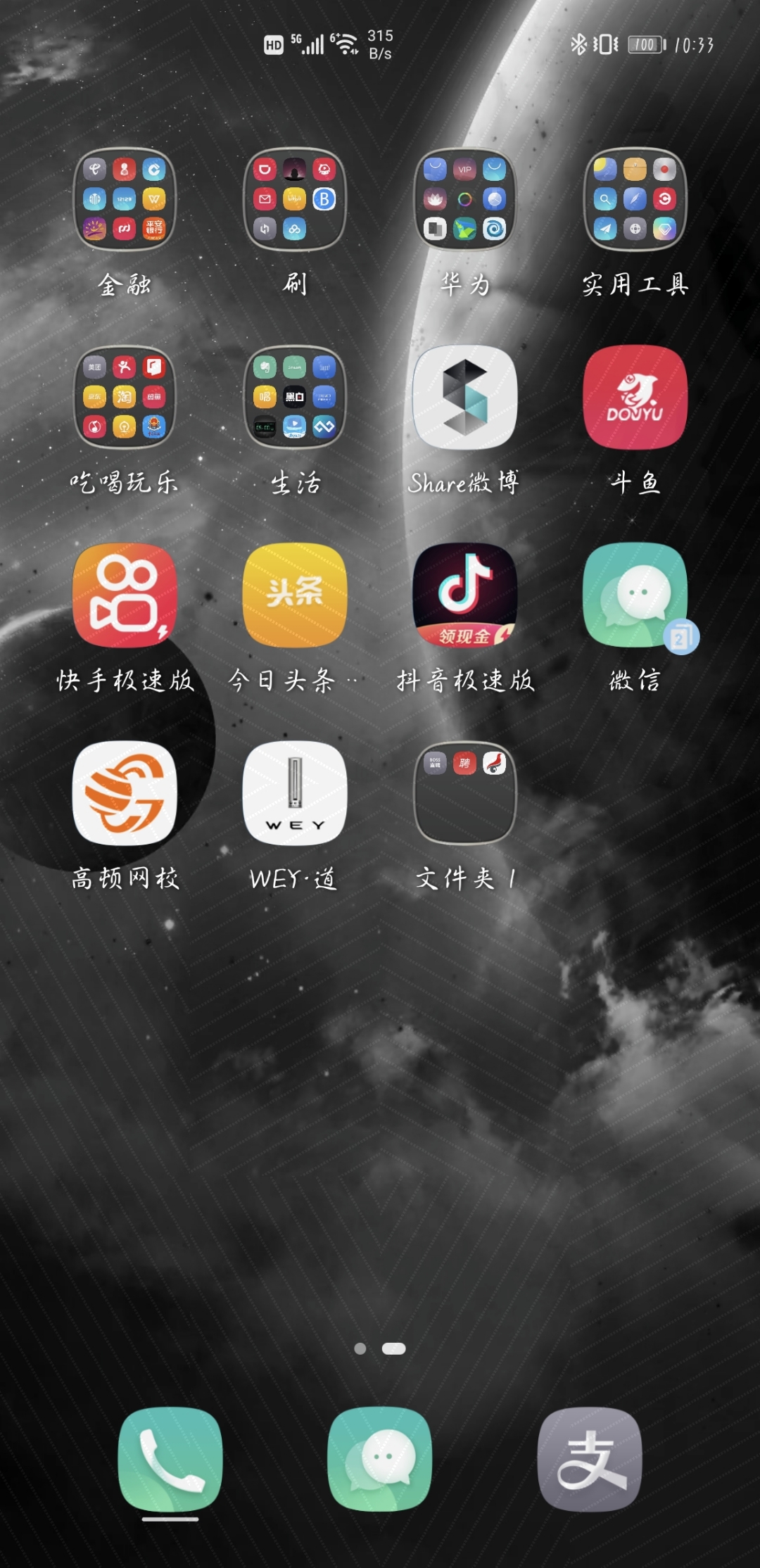Image resolution: width=760 pixels, height=1568 pixels.
Task: Open the 微信 app in the grid
Action: pyautogui.click(x=634, y=595)
